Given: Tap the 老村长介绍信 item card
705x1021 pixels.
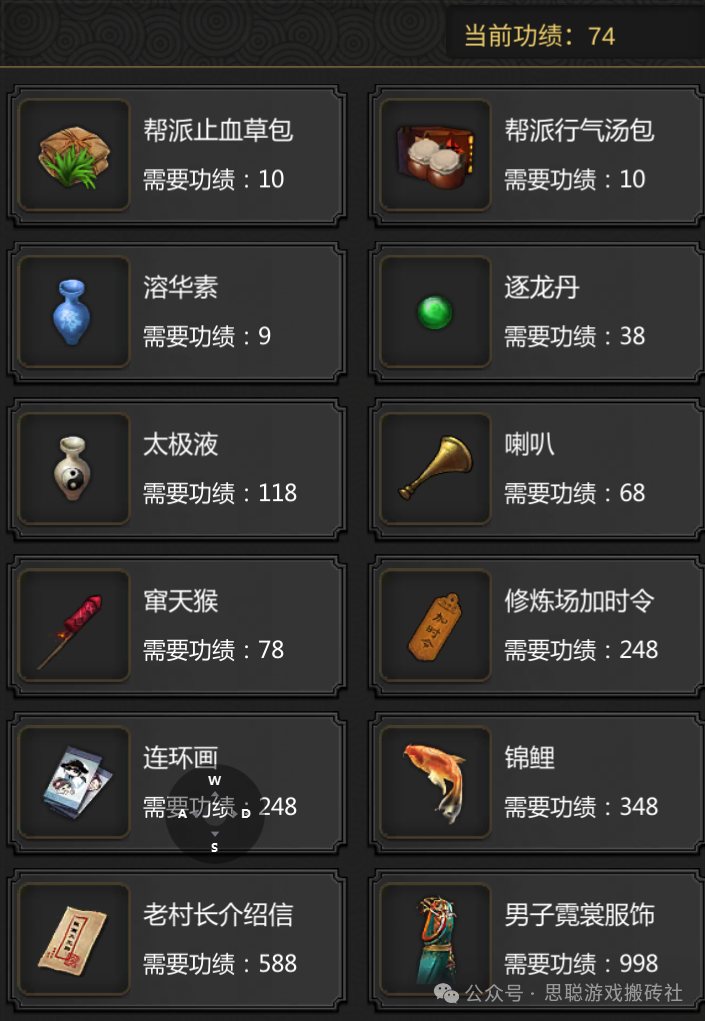Looking at the screenshot, I should pyautogui.click(x=177, y=940).
